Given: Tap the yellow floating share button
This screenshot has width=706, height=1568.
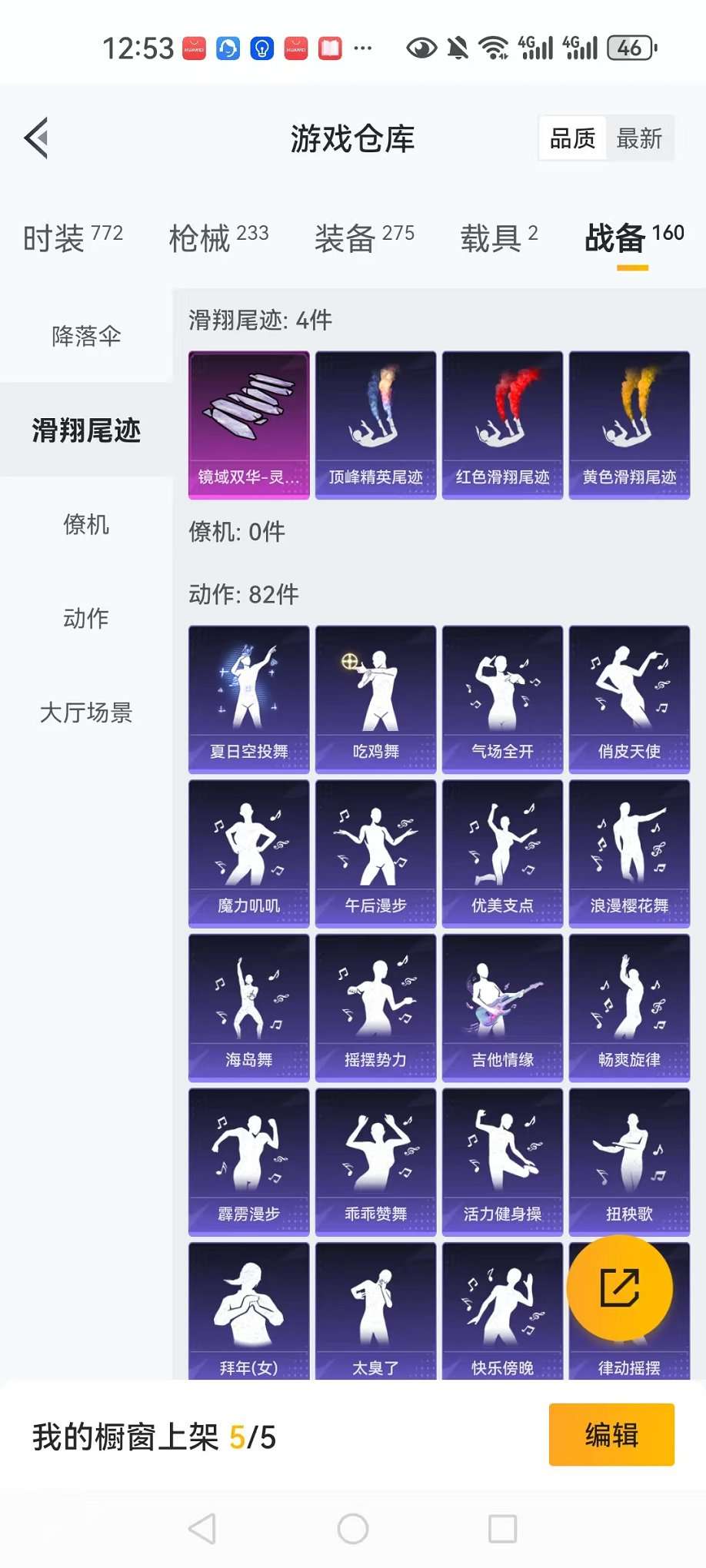Looking at the screenshot, I should (619, 1288).
